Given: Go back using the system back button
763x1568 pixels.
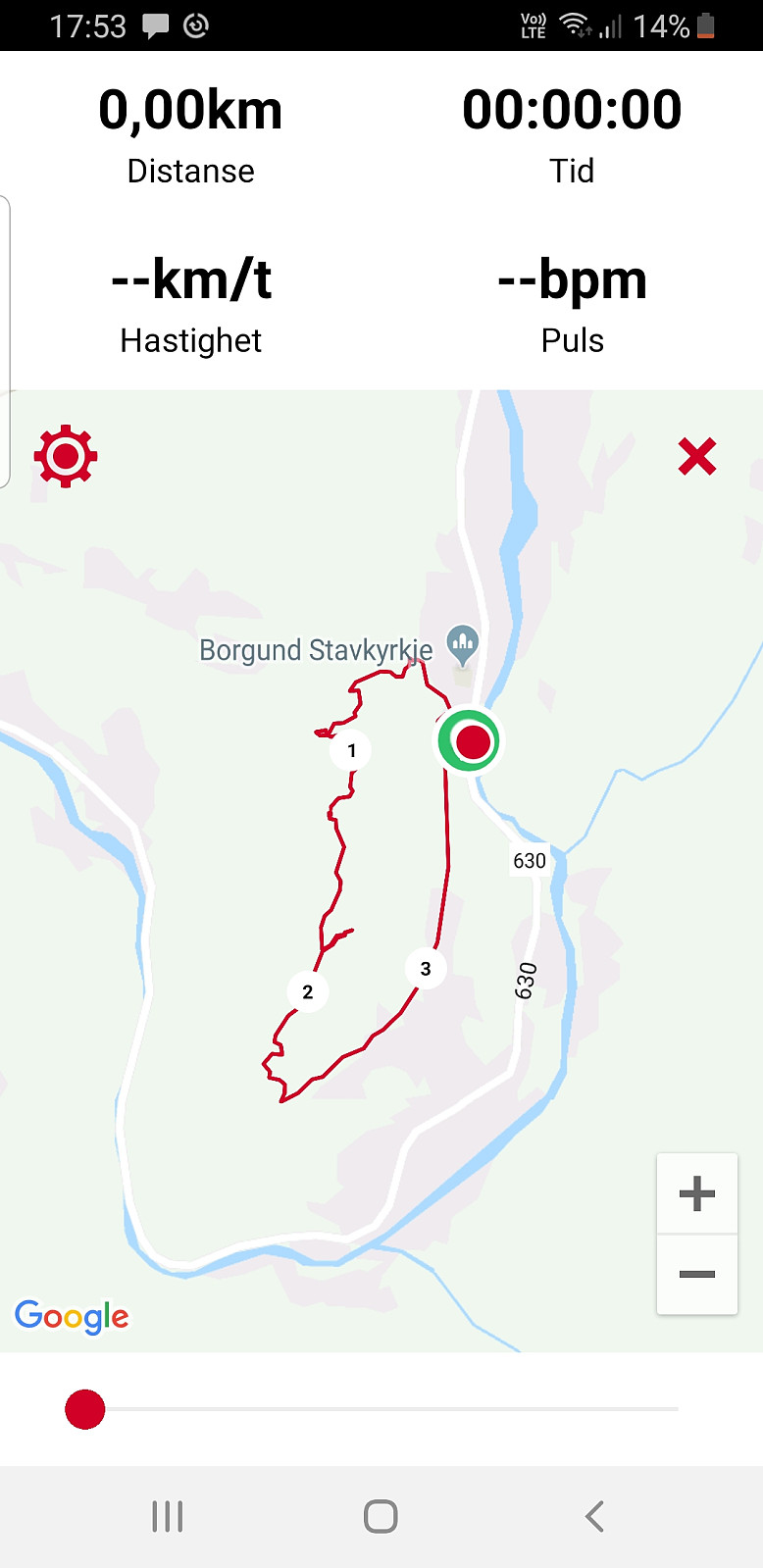Looking at the screenshot, I should pyautogui.click(x=594, y=1516).
